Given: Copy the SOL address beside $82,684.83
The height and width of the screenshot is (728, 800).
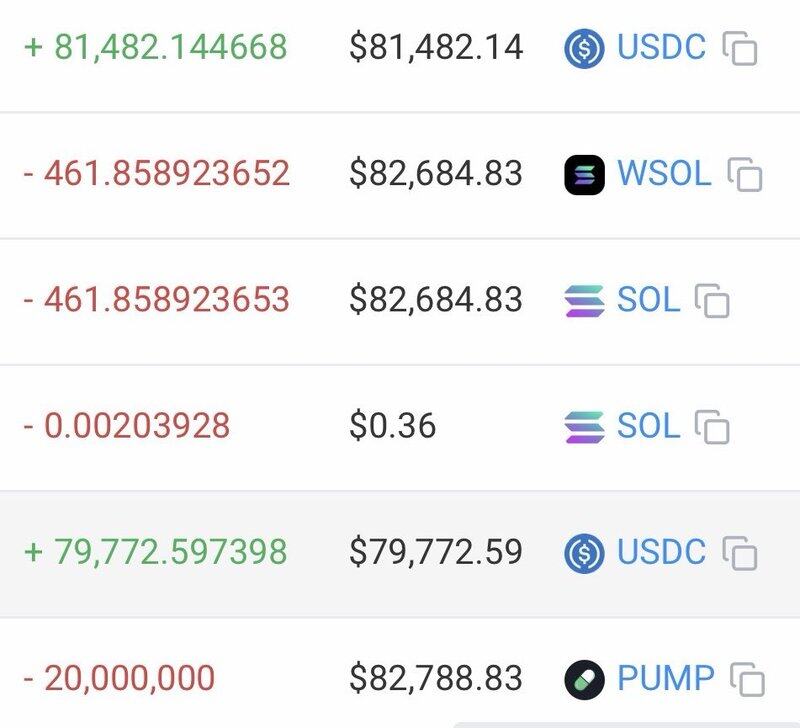Looking at the screenshot, I should pos(712,301).
